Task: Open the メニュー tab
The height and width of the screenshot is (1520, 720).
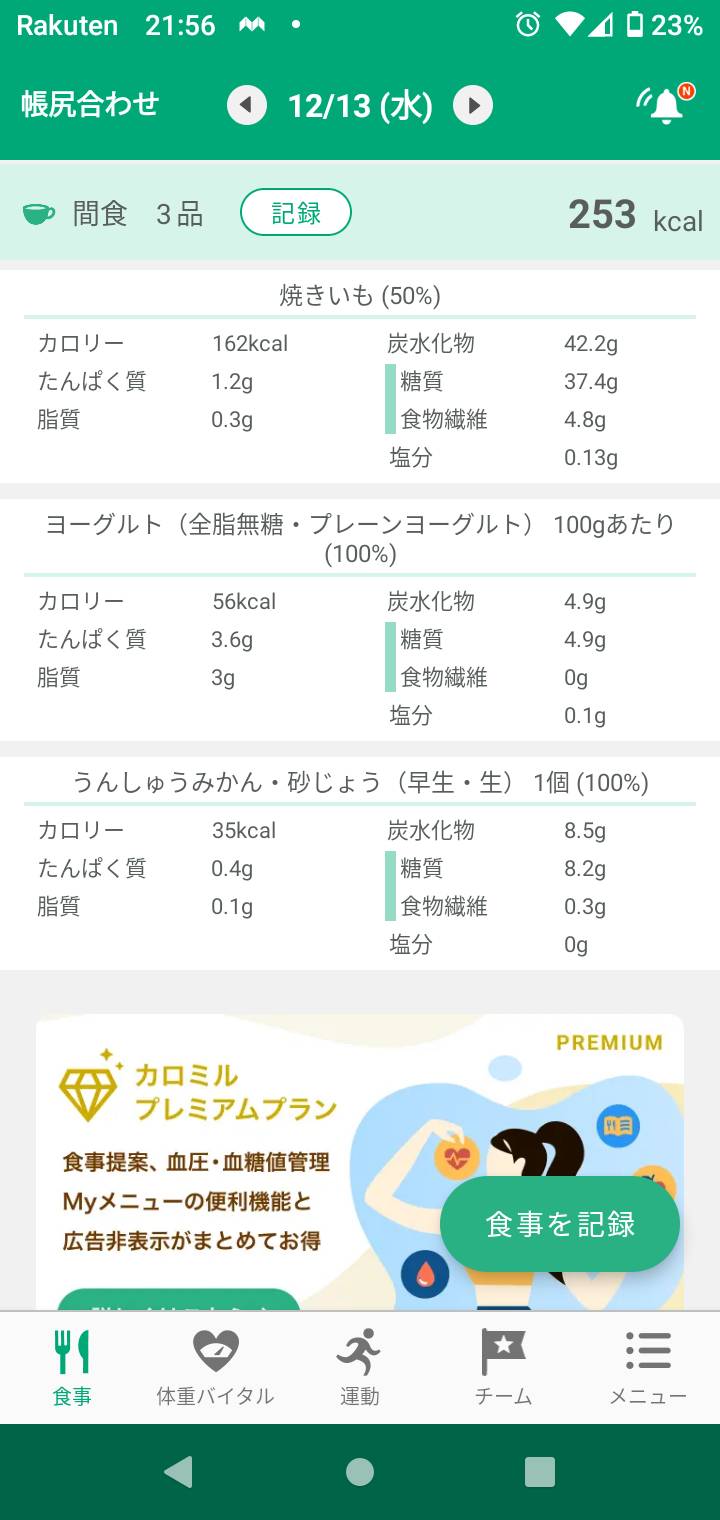Action: tap(648, 1367)
